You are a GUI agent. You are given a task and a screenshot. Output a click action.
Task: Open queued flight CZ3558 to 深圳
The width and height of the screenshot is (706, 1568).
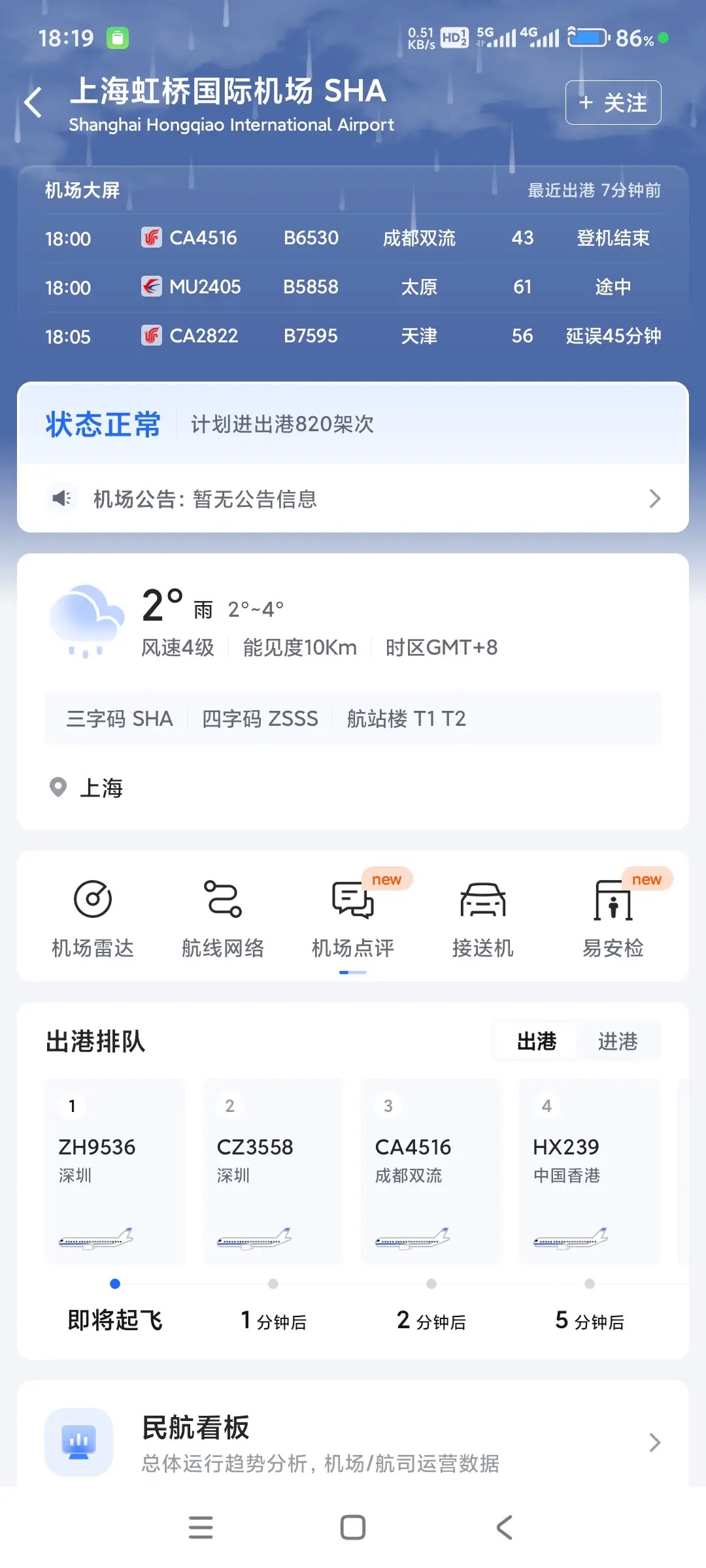coord(273,1171)
